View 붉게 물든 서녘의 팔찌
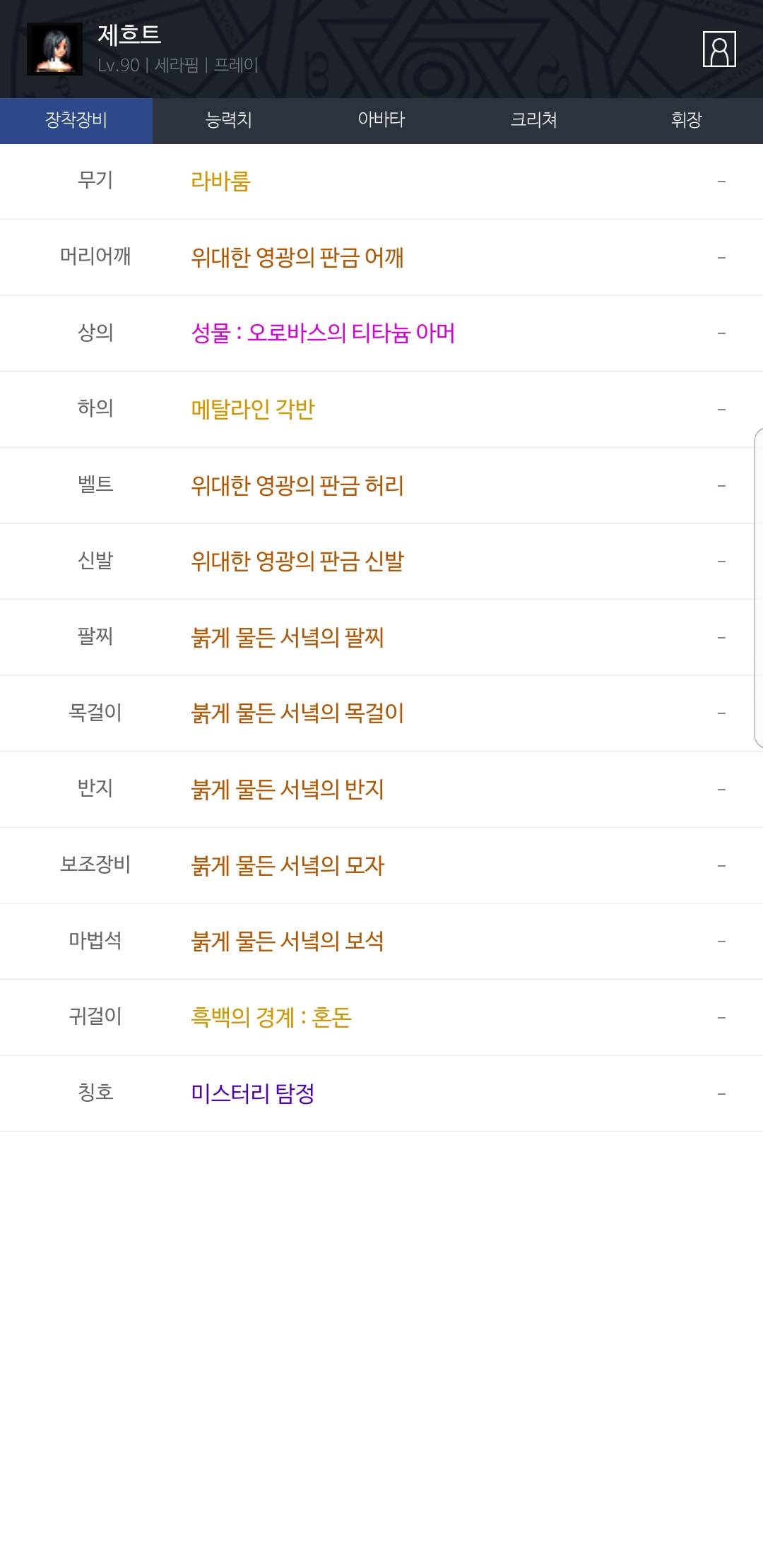The width and height of the screenshot is (763, 1568). coord(381,638)
